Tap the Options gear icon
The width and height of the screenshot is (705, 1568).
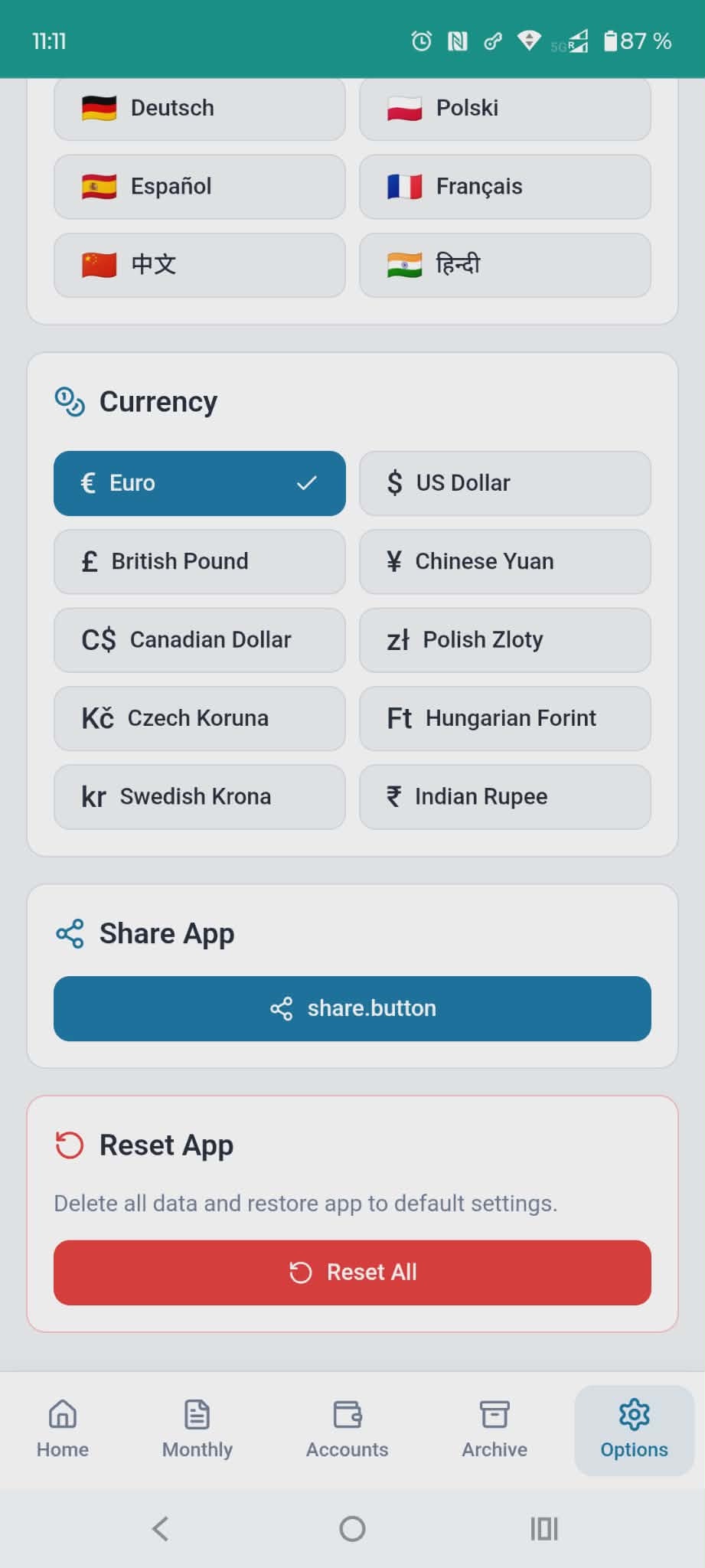coord(633,1413)
